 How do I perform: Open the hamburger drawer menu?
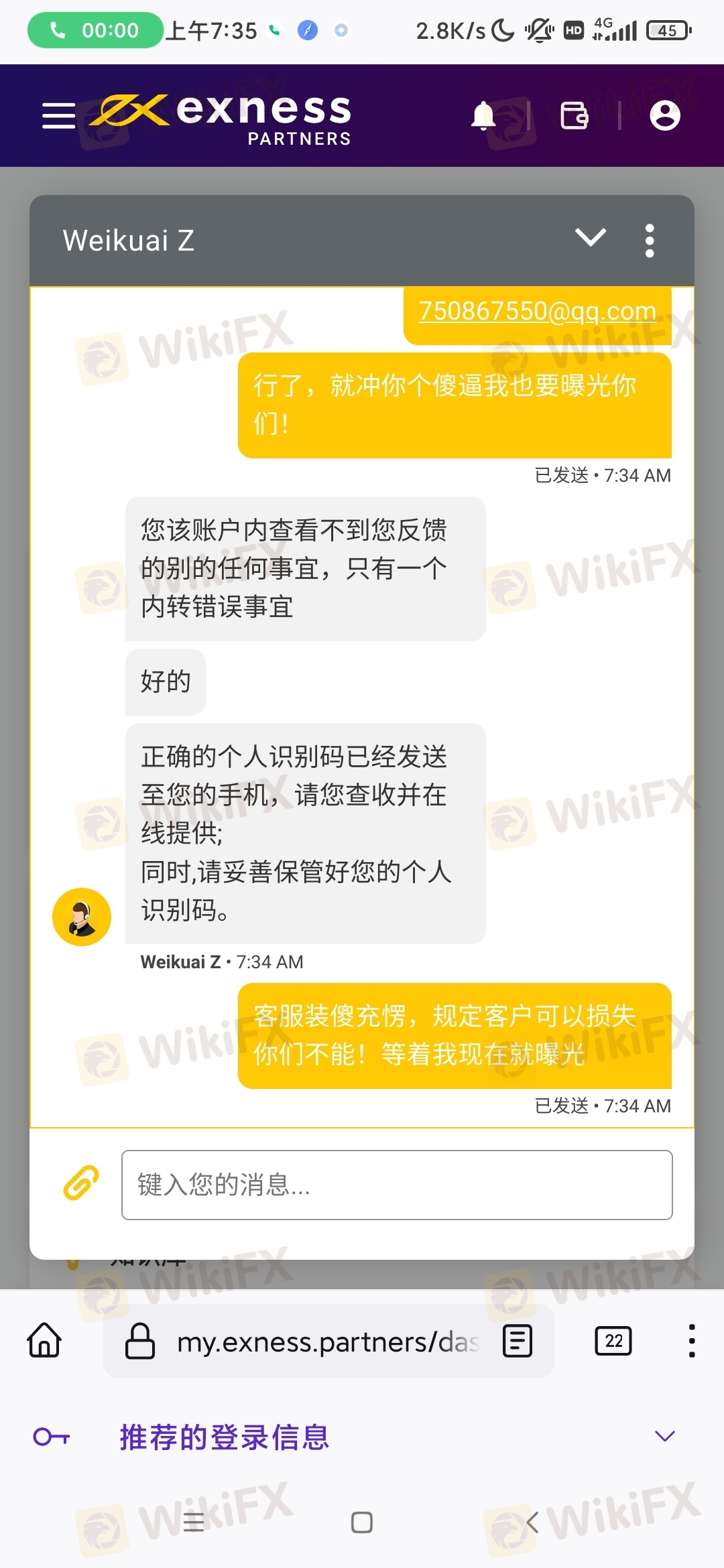point(58,115)
